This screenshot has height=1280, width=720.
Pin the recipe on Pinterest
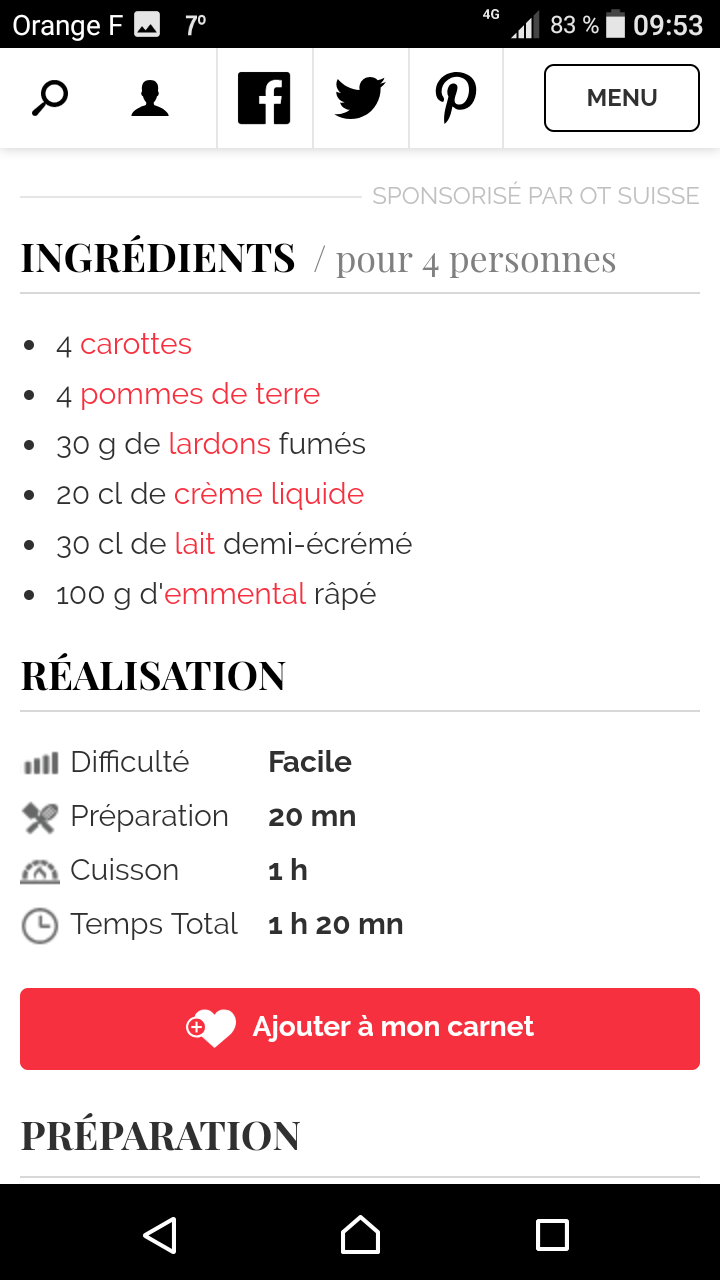click(x=456, y=98)
